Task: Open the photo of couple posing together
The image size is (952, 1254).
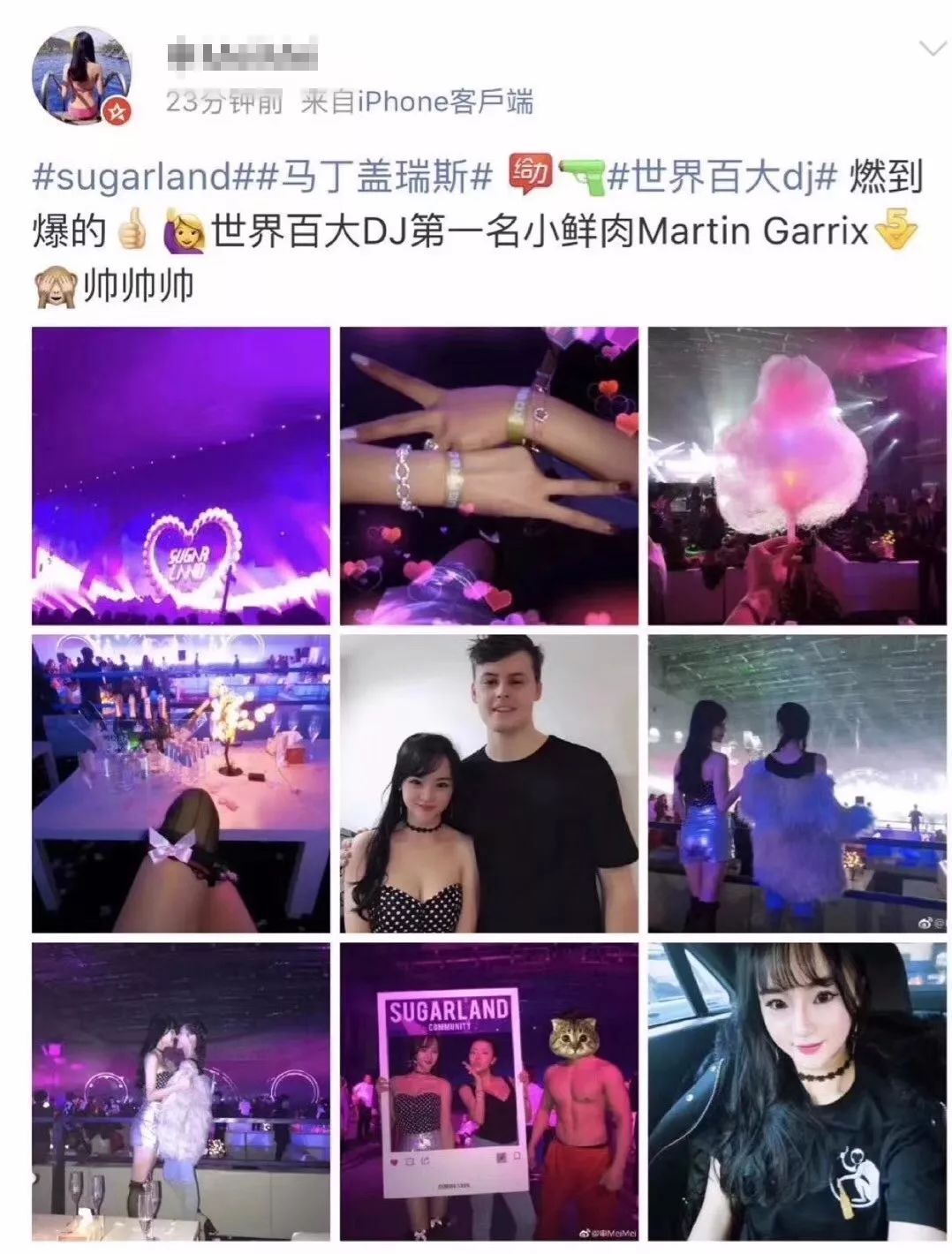Action: click(x=489, y=783)
